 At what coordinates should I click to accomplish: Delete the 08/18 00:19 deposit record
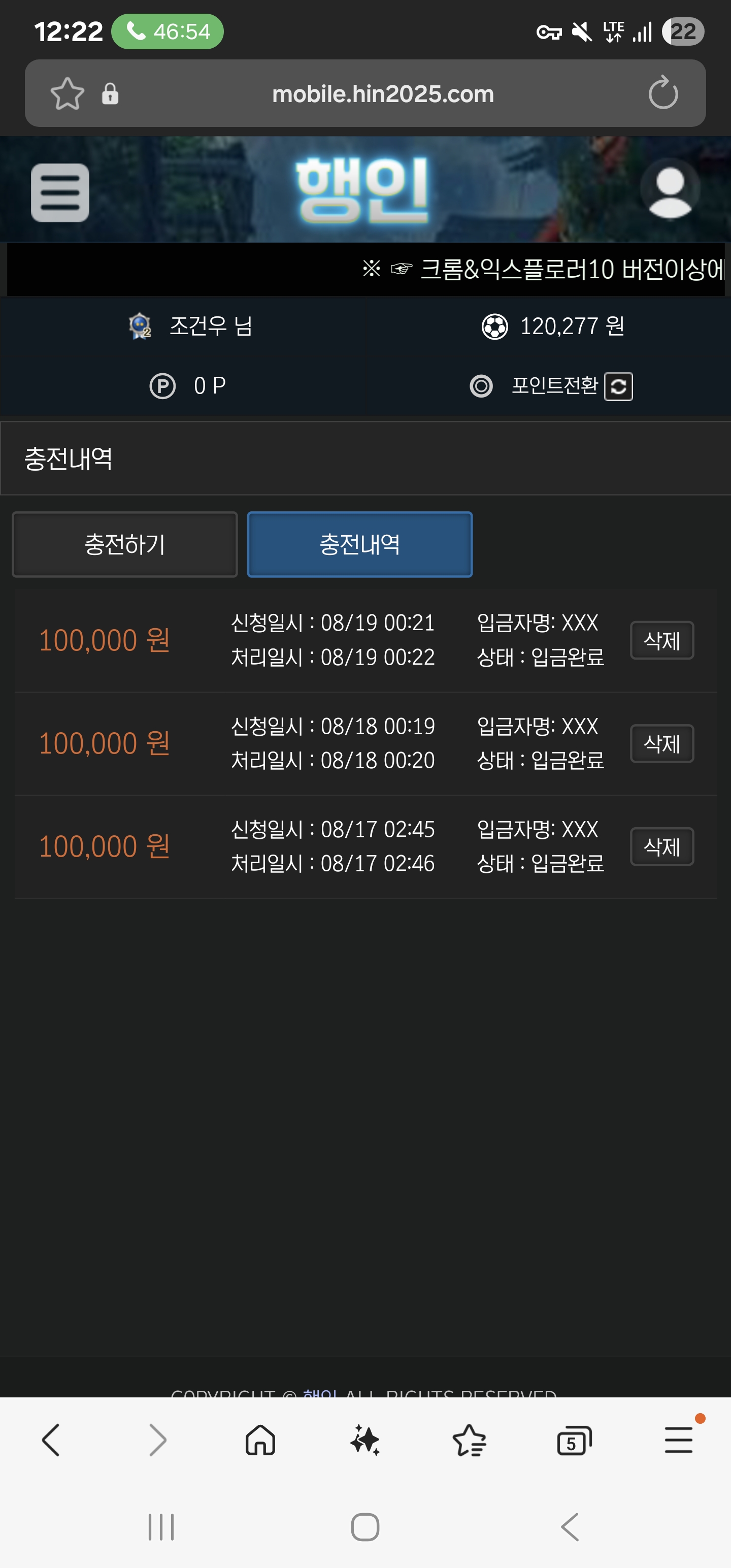point(661,744)
